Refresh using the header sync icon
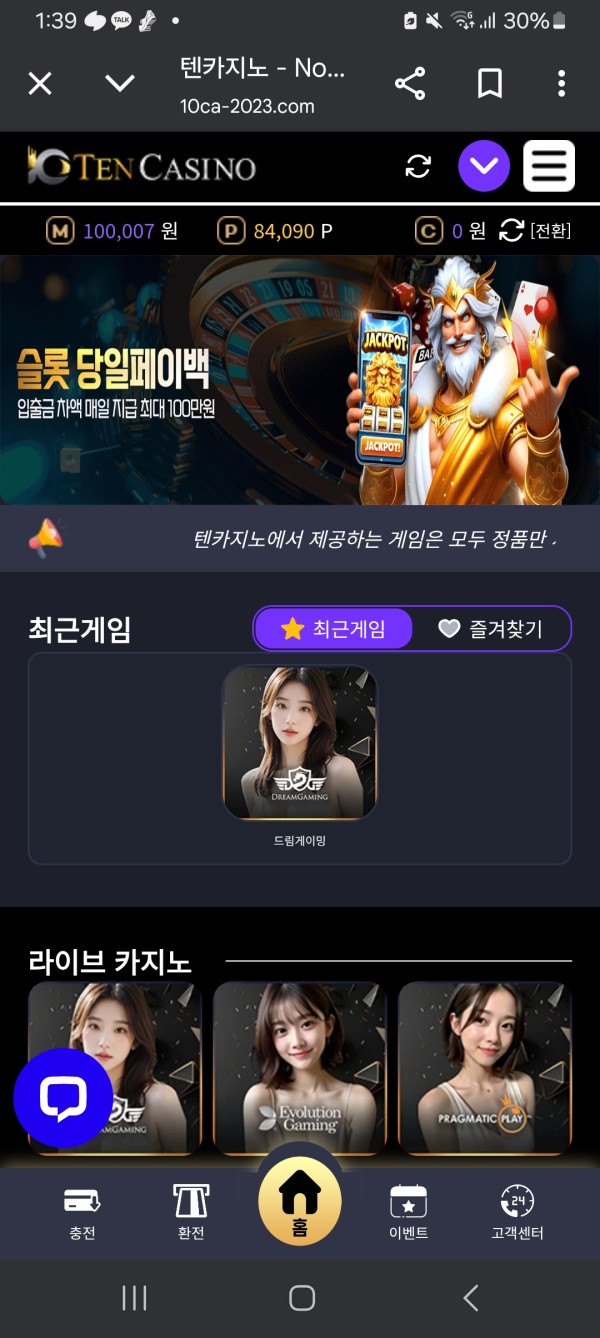This screenshot has height=1338, width=600. click(x=418, y=167)
